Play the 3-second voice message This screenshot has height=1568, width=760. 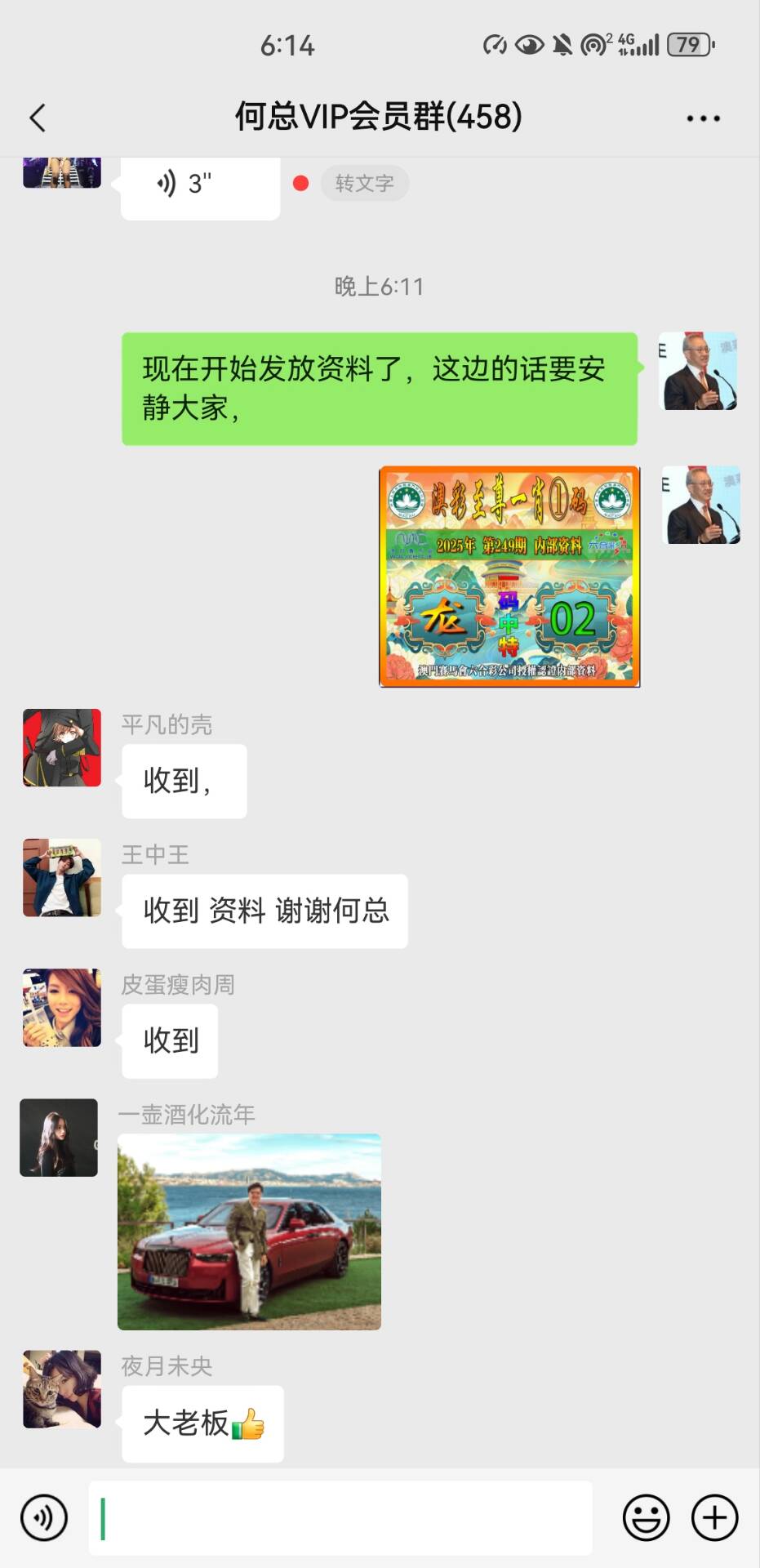199,185
